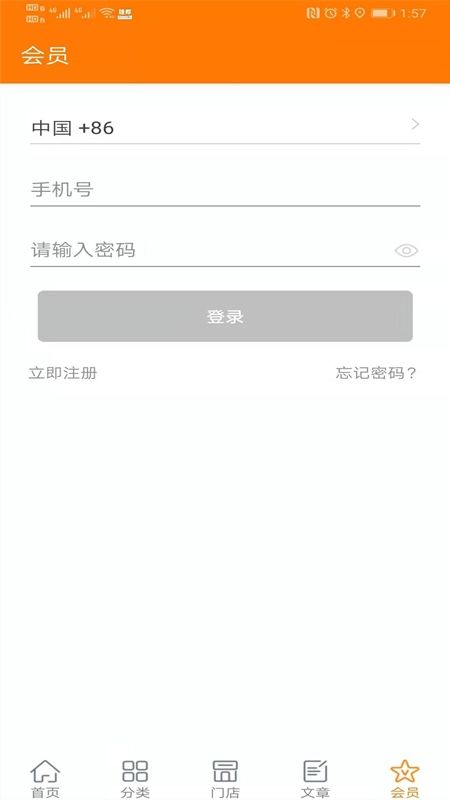This screenshot has height=800, width=450.
Task: Switch to the 分类 categories tab
Action: click(135, 779)
